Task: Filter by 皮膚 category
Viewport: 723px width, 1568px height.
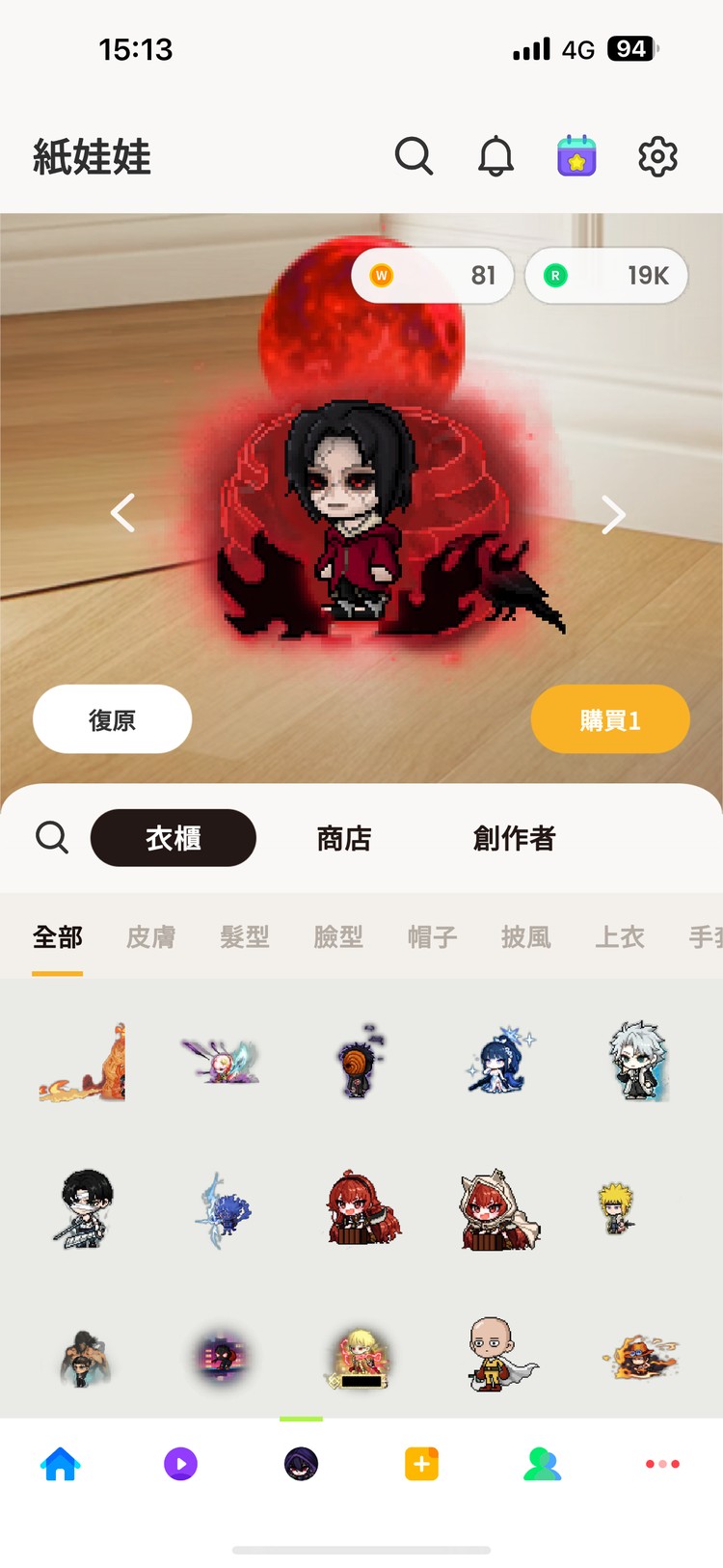Action: [150, 936]
